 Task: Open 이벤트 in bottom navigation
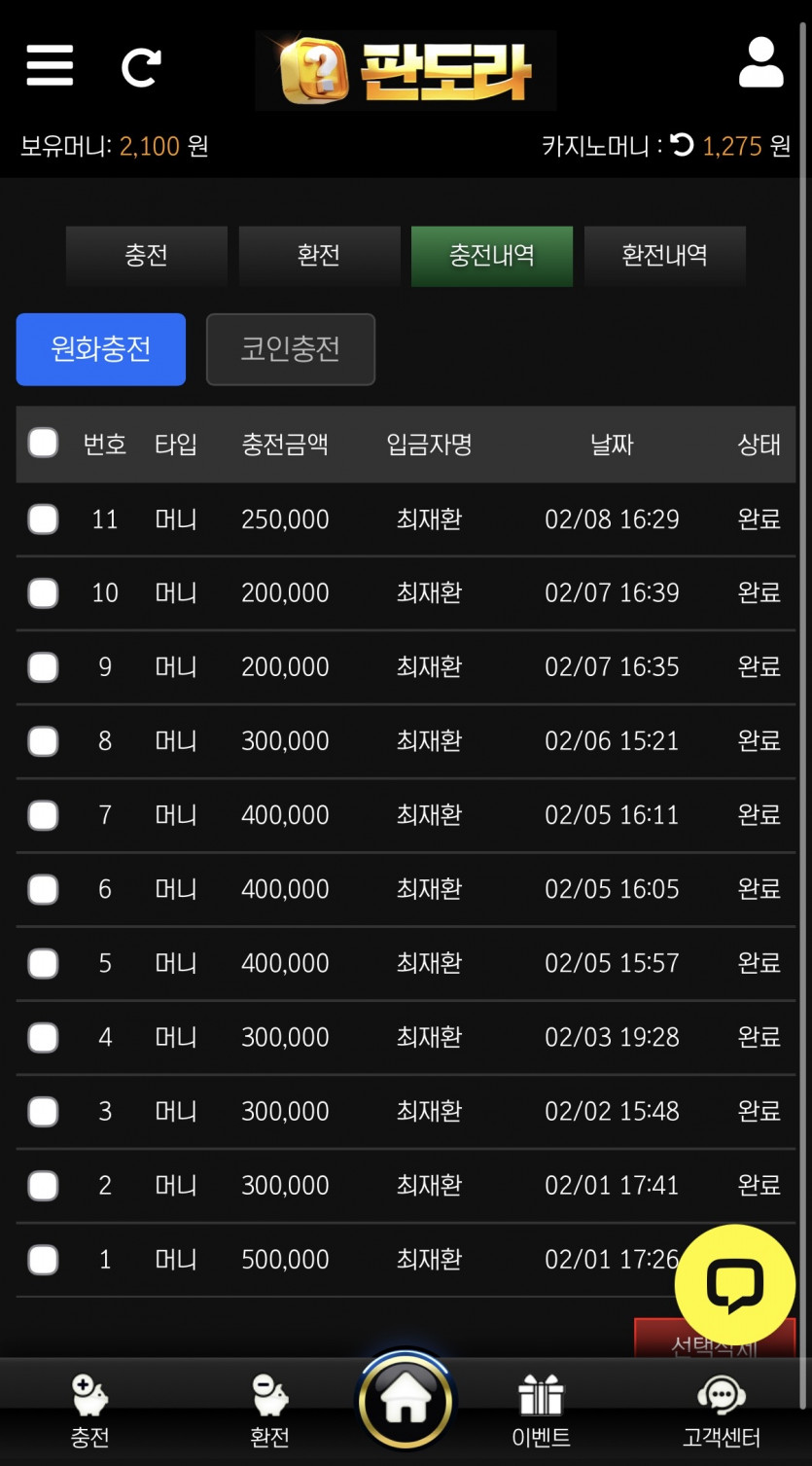click(x=541, y=1411)
